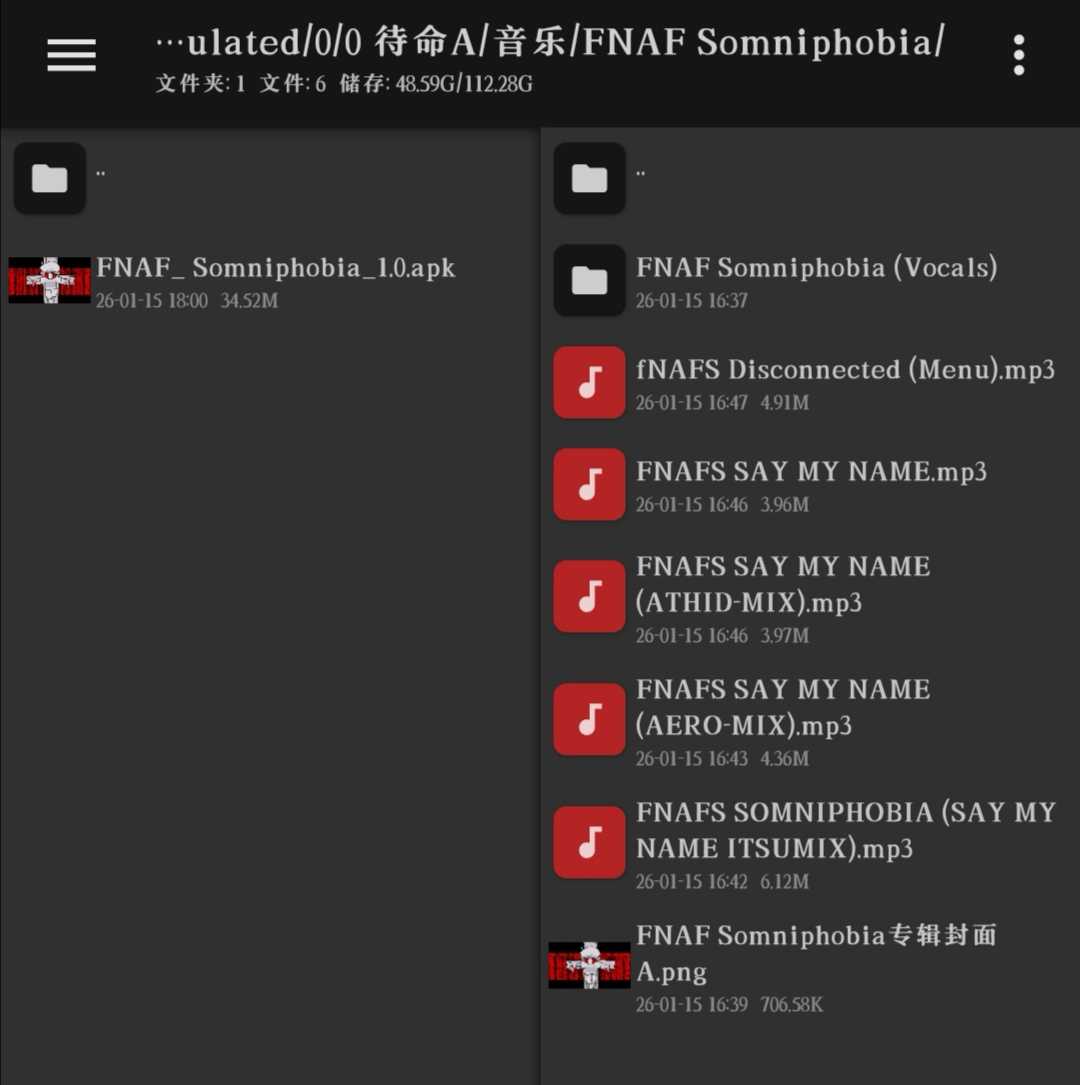Viewport: 1080px width, 1085px height.
Task: Open the hamburger drawer menu
Action: tap(71, 55)
